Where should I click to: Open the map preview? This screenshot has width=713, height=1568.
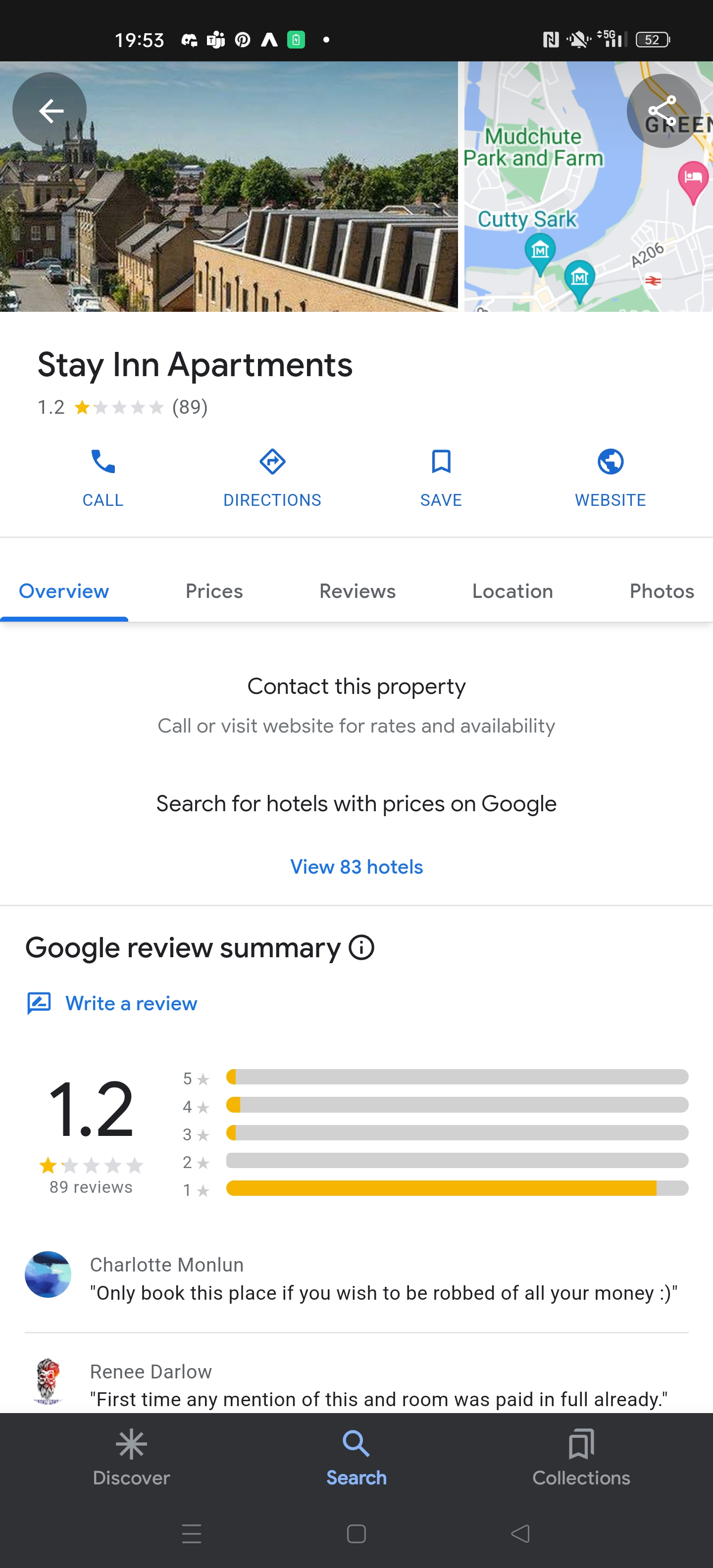tap(588, 186)
